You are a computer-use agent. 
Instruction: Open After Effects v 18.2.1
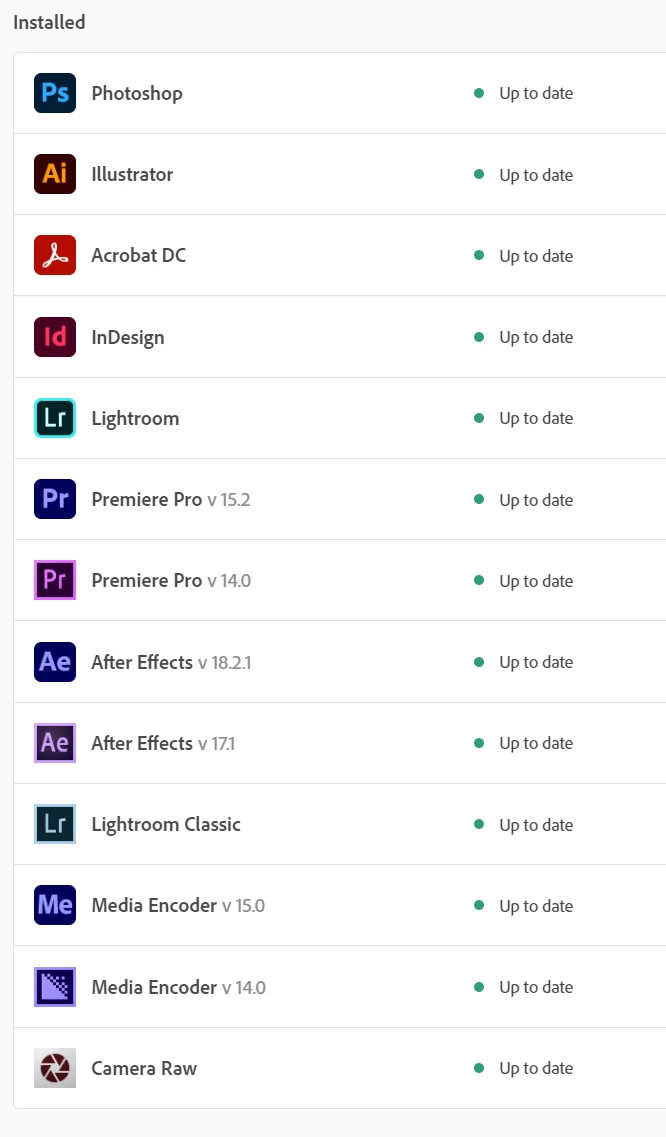click(170, 662)
